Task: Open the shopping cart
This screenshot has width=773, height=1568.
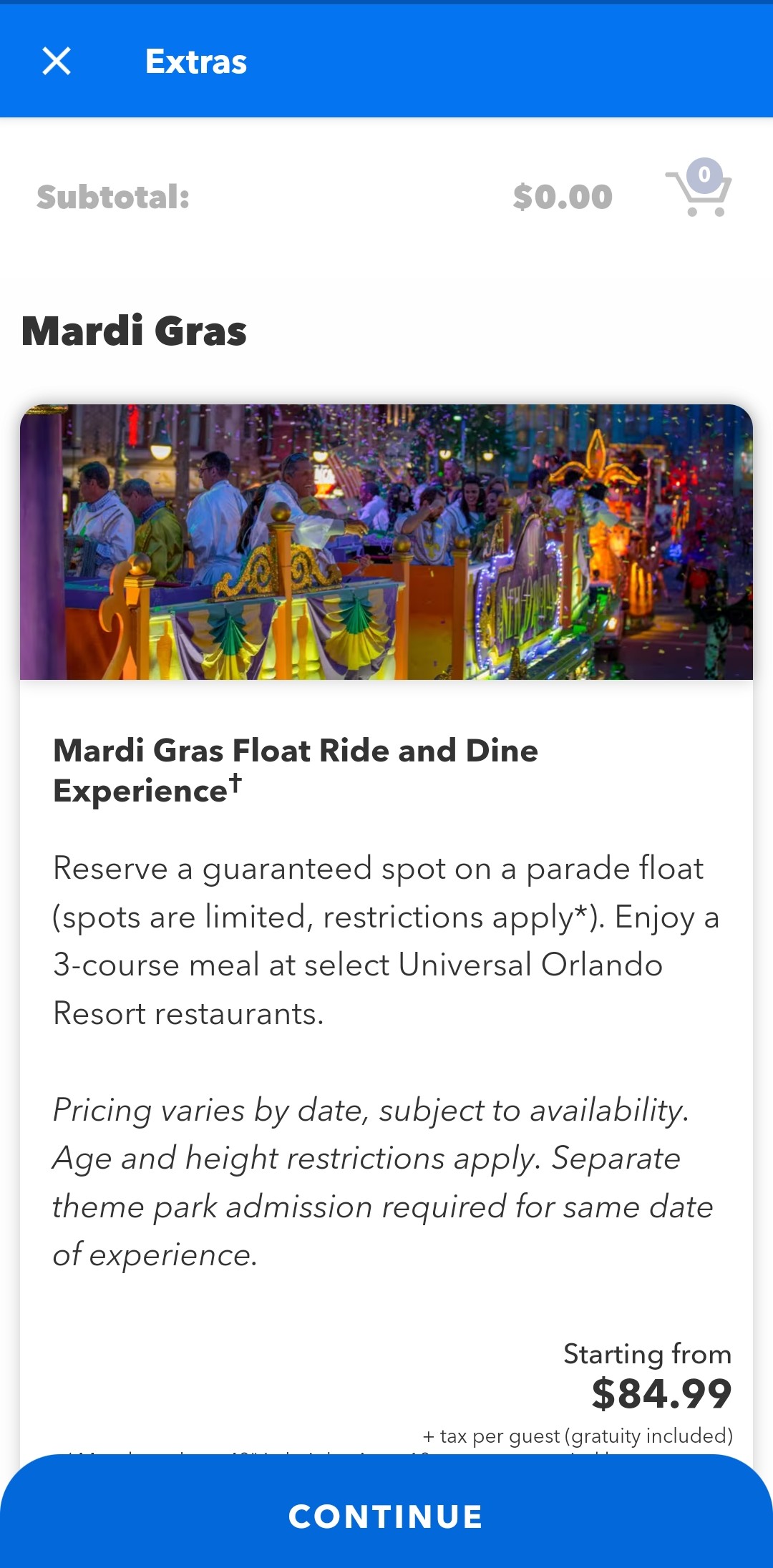Action: tap(699, 190)
